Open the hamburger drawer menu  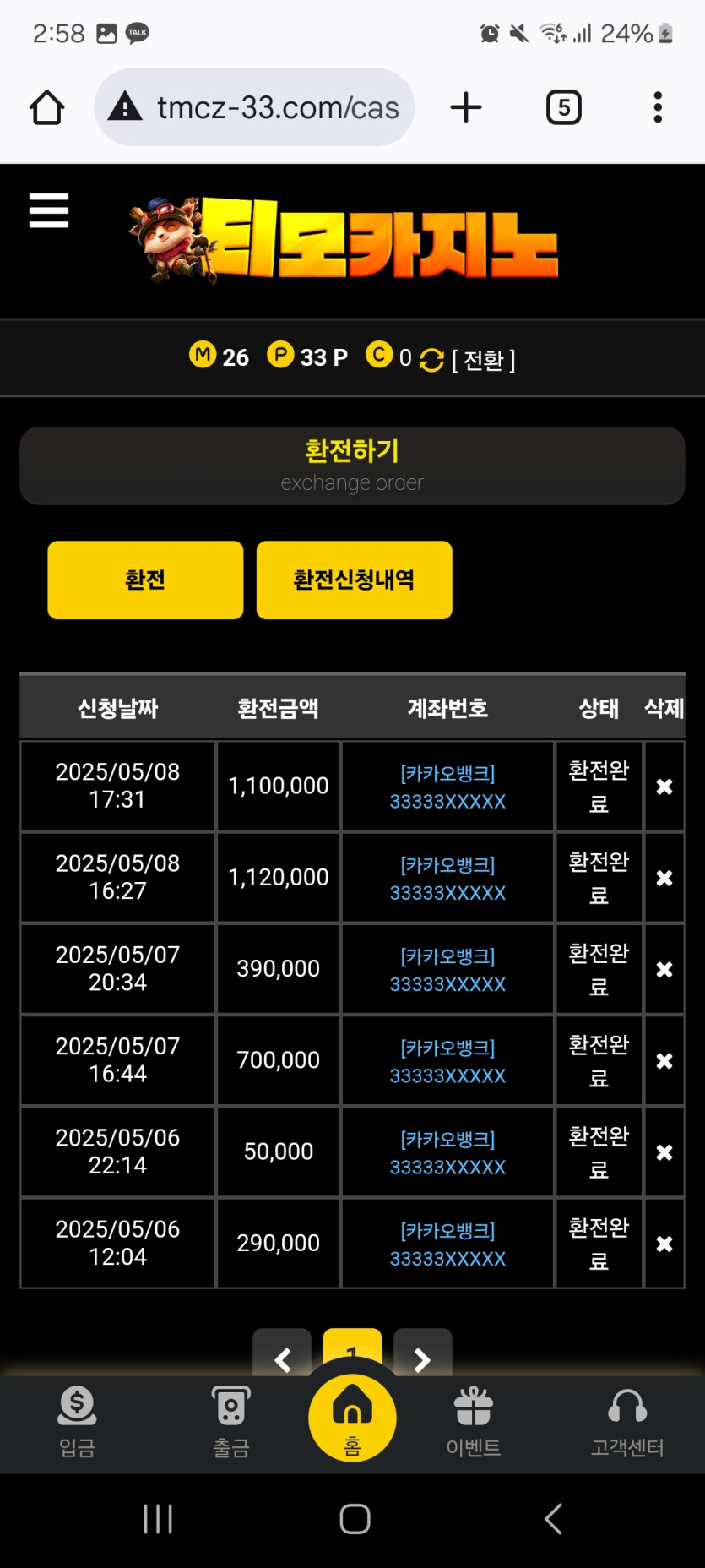(x=49, y=210)
